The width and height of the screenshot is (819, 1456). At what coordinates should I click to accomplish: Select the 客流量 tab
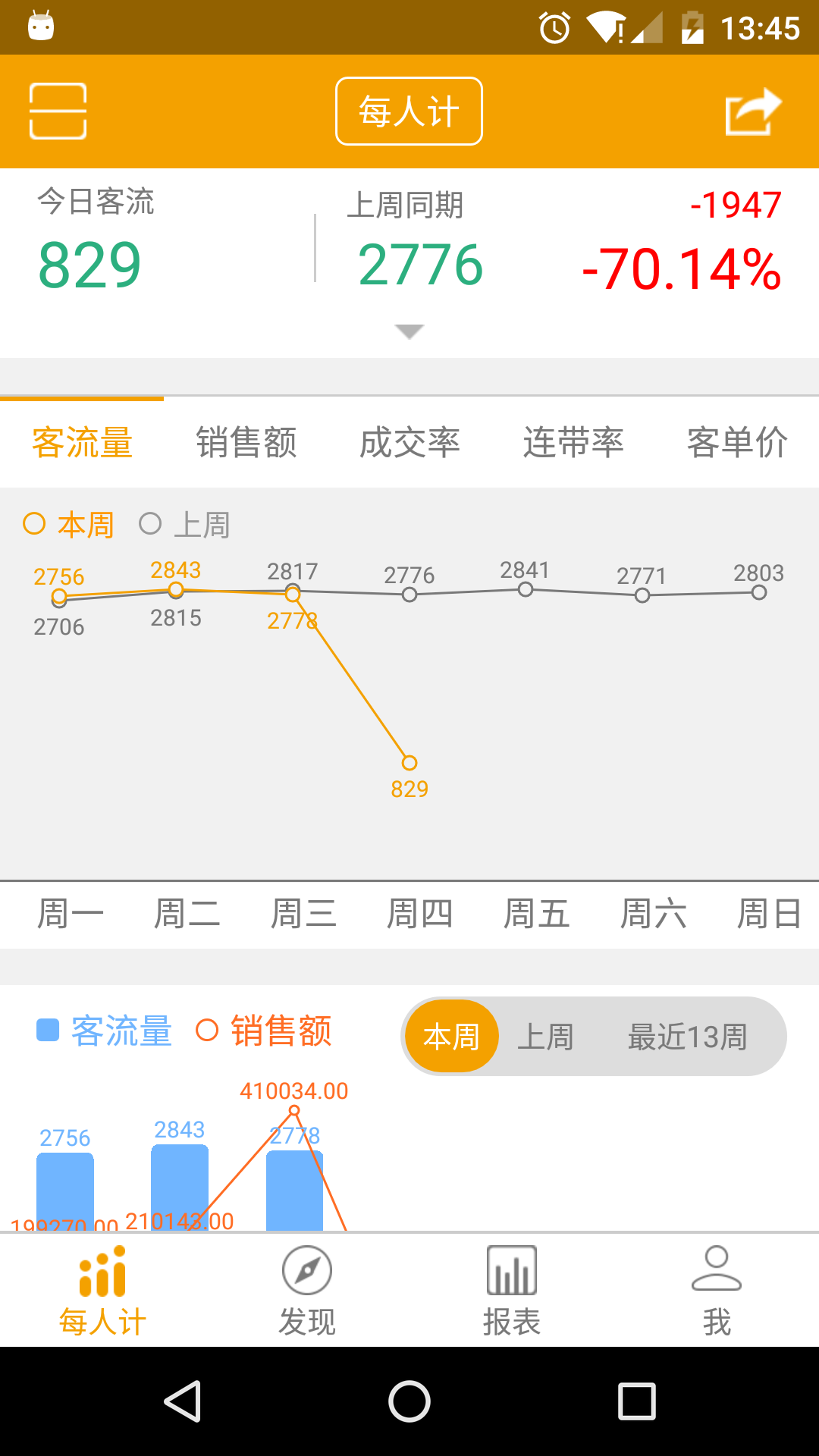pyautogui.click(x=82, y=443)
